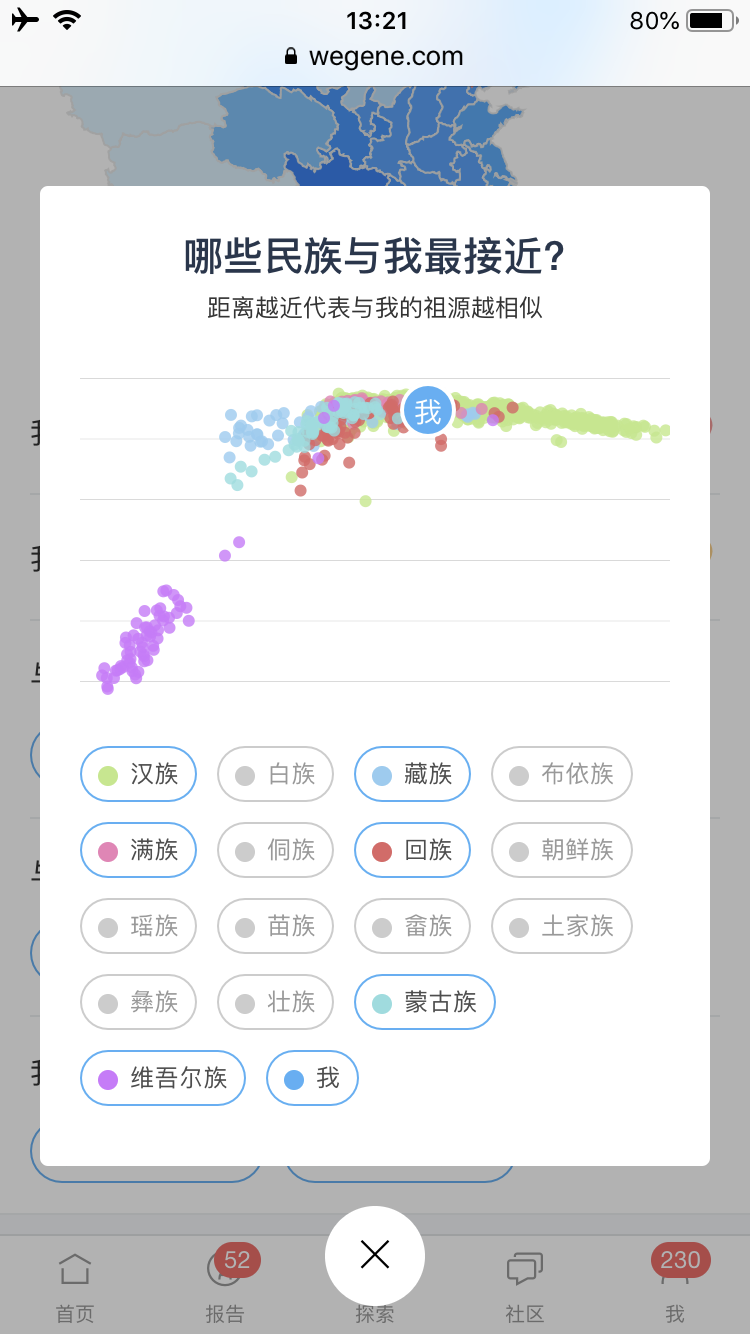The width and height of the screenshot is (750, 1334).
Task: Select the 侗族 chip
Action: (275, 850)
